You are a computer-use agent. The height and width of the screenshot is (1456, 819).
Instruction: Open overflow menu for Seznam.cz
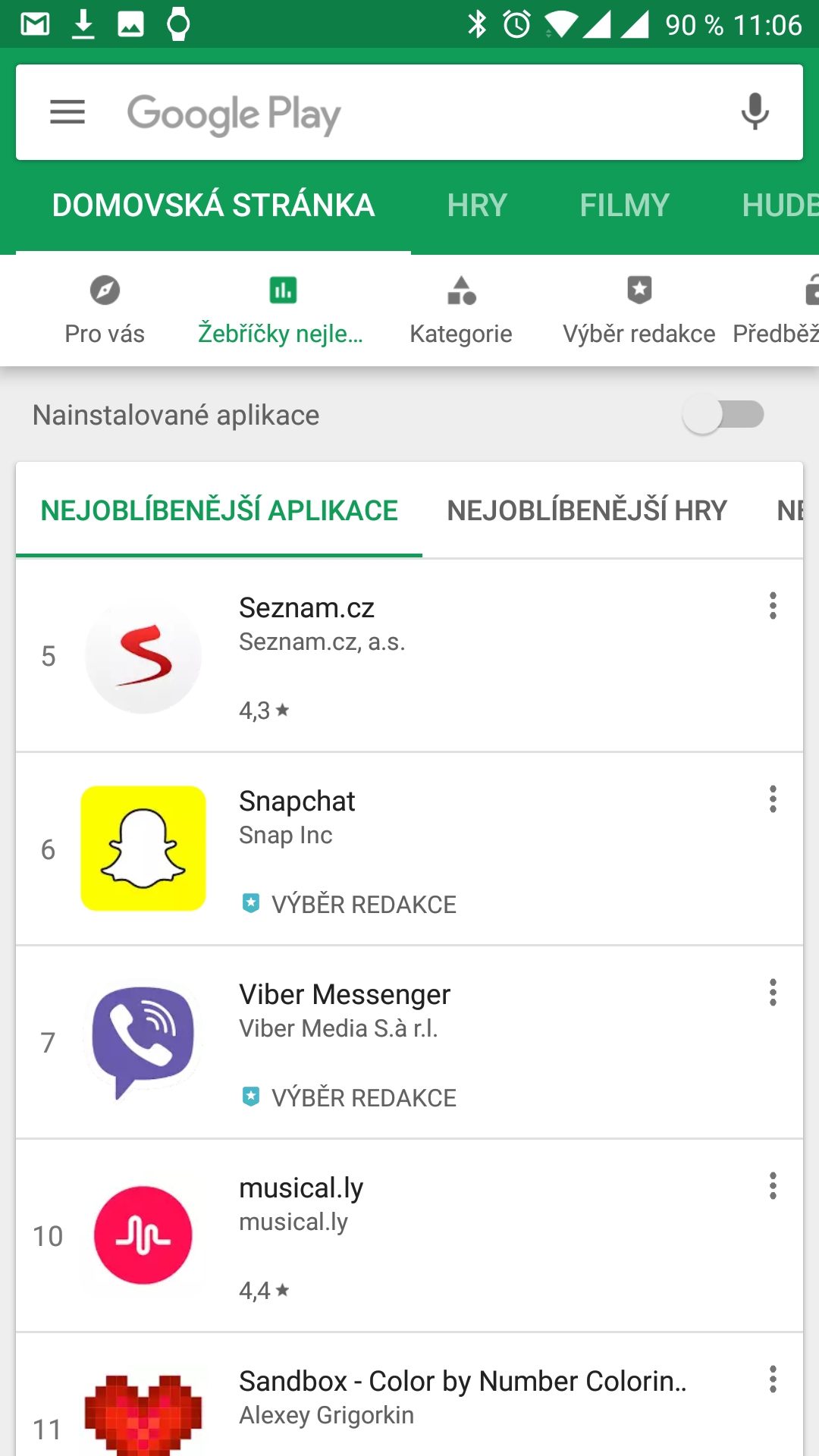(x=773, y=606)
